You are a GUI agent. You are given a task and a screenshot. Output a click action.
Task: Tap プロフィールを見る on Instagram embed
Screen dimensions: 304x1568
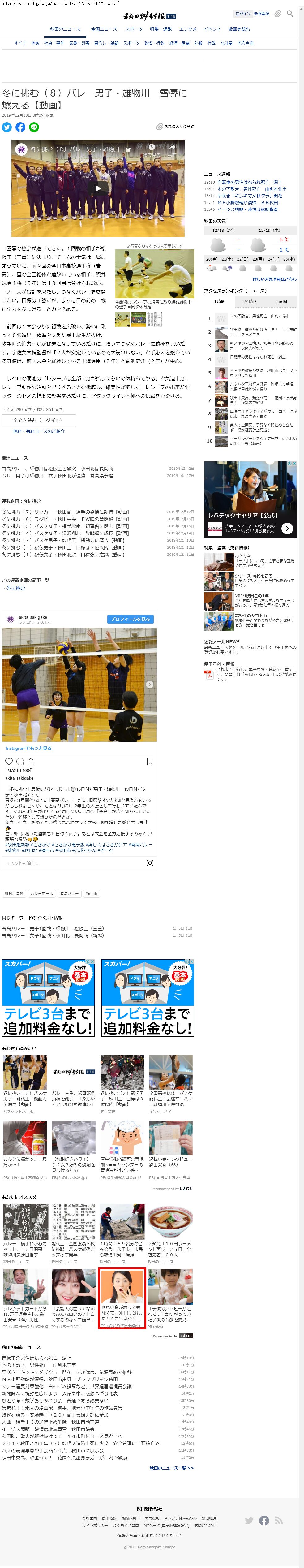point(130,619)
